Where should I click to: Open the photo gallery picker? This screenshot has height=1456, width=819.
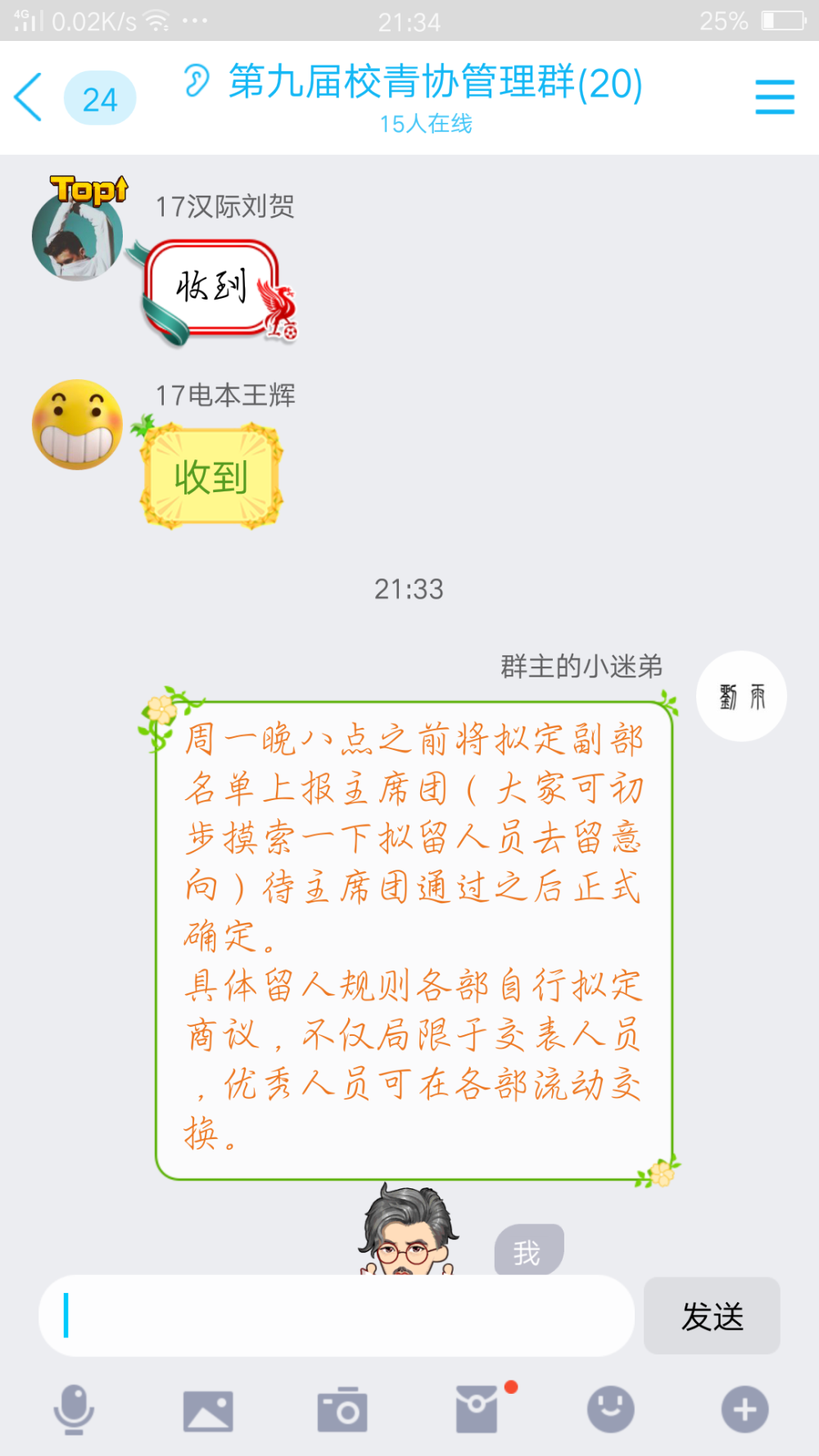pyautogui.click(x=208, y=1410)
